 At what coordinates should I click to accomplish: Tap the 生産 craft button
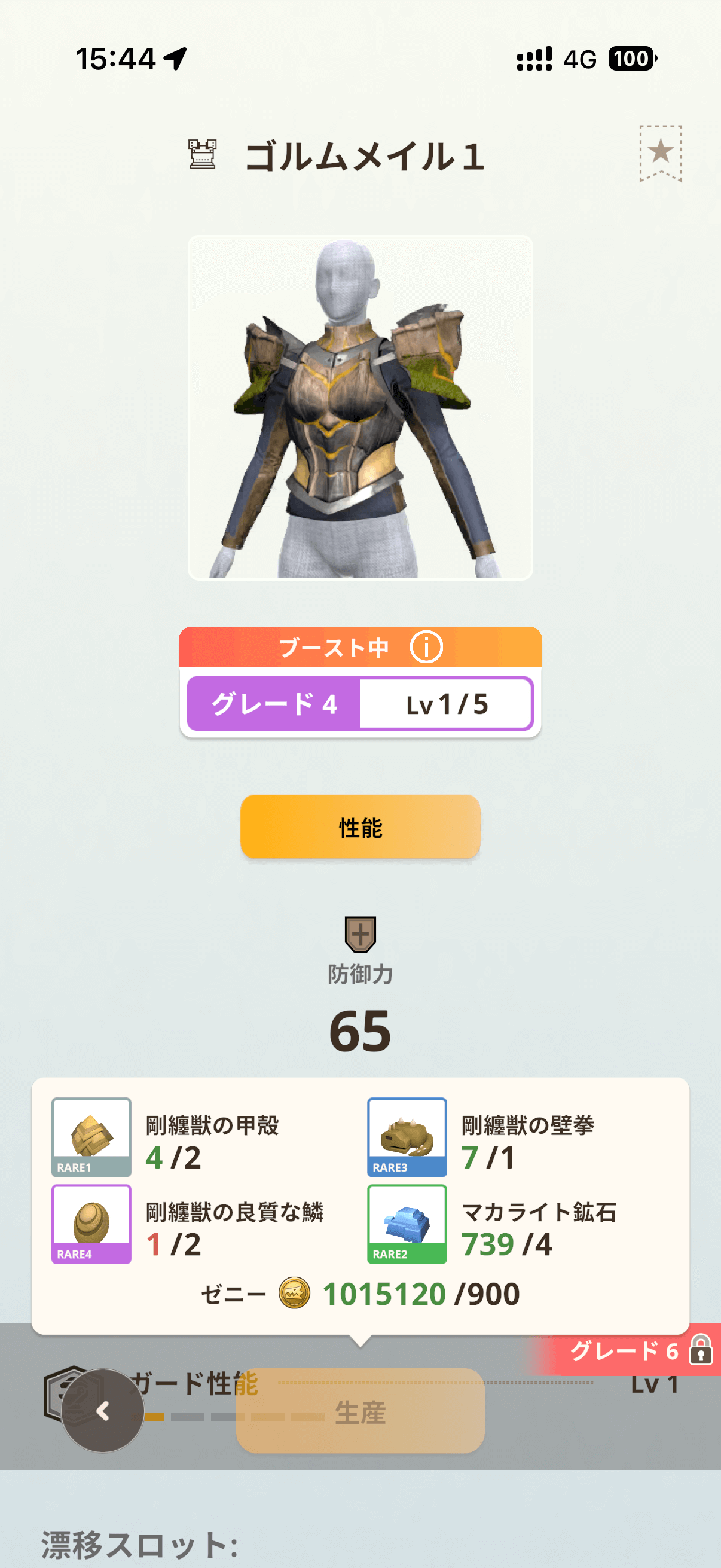coord(360,1411)
